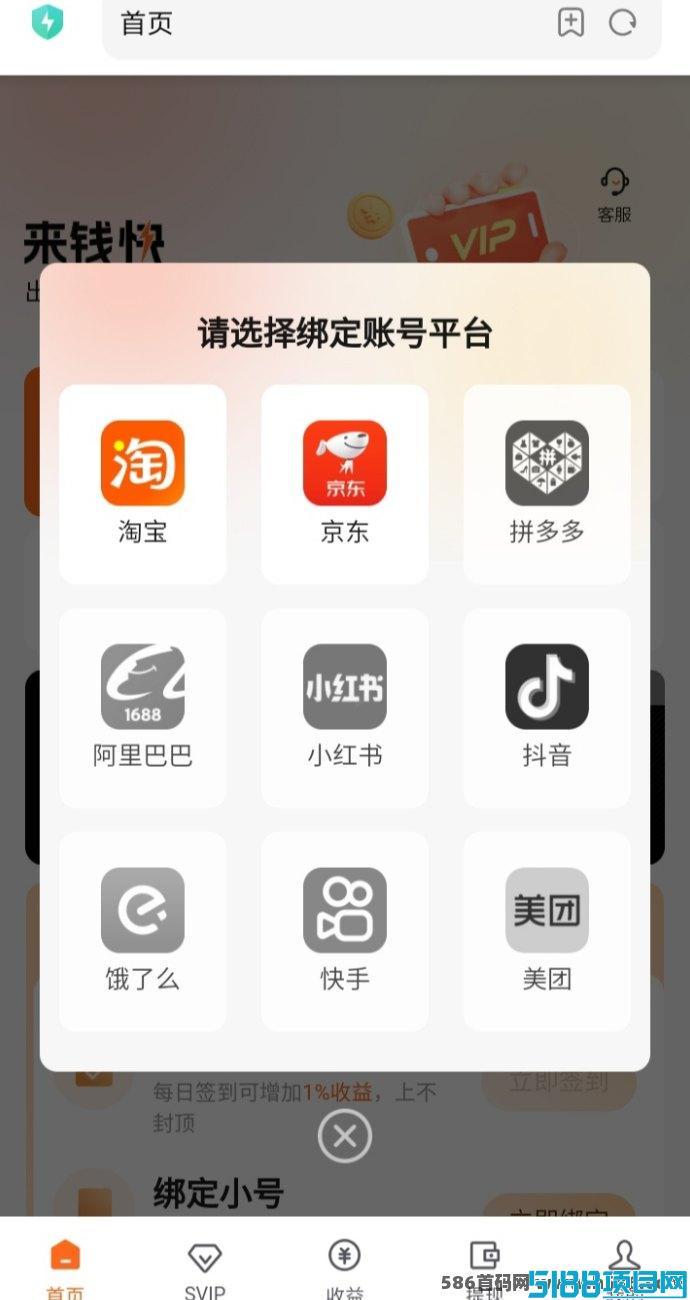The image size is (690, 1300).
Task: Open the 收益 tab
Action: [345, 1268]
